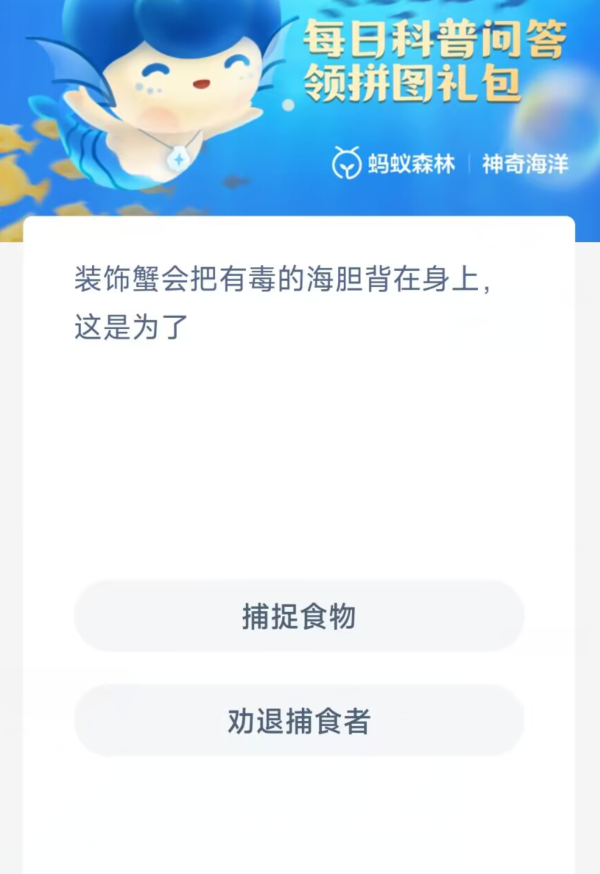The width and height of the screenshot is (600, 874).
Task: Choose the answer 劝退捕食者
Action: [299, 721]
